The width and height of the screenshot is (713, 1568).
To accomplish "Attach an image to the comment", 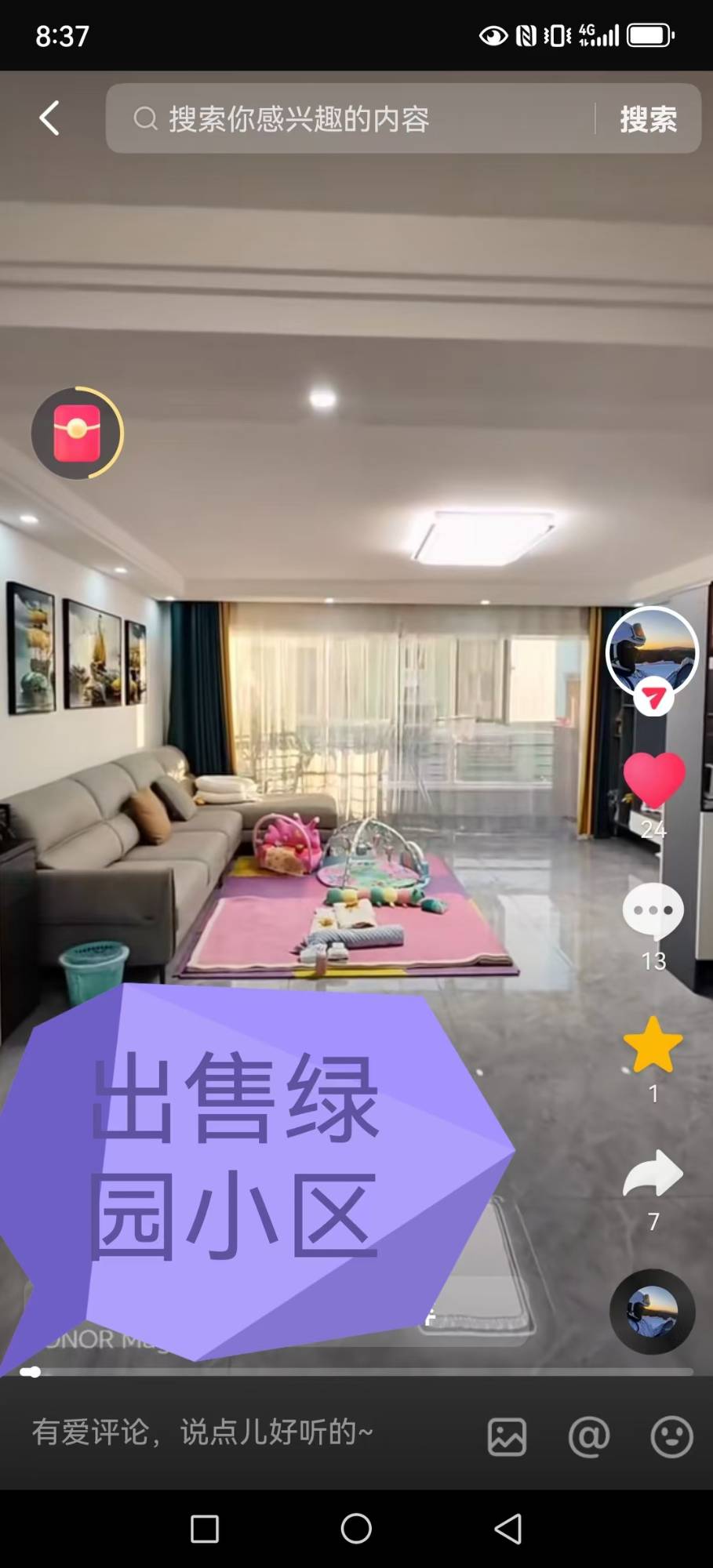I will coord(507,1436).
